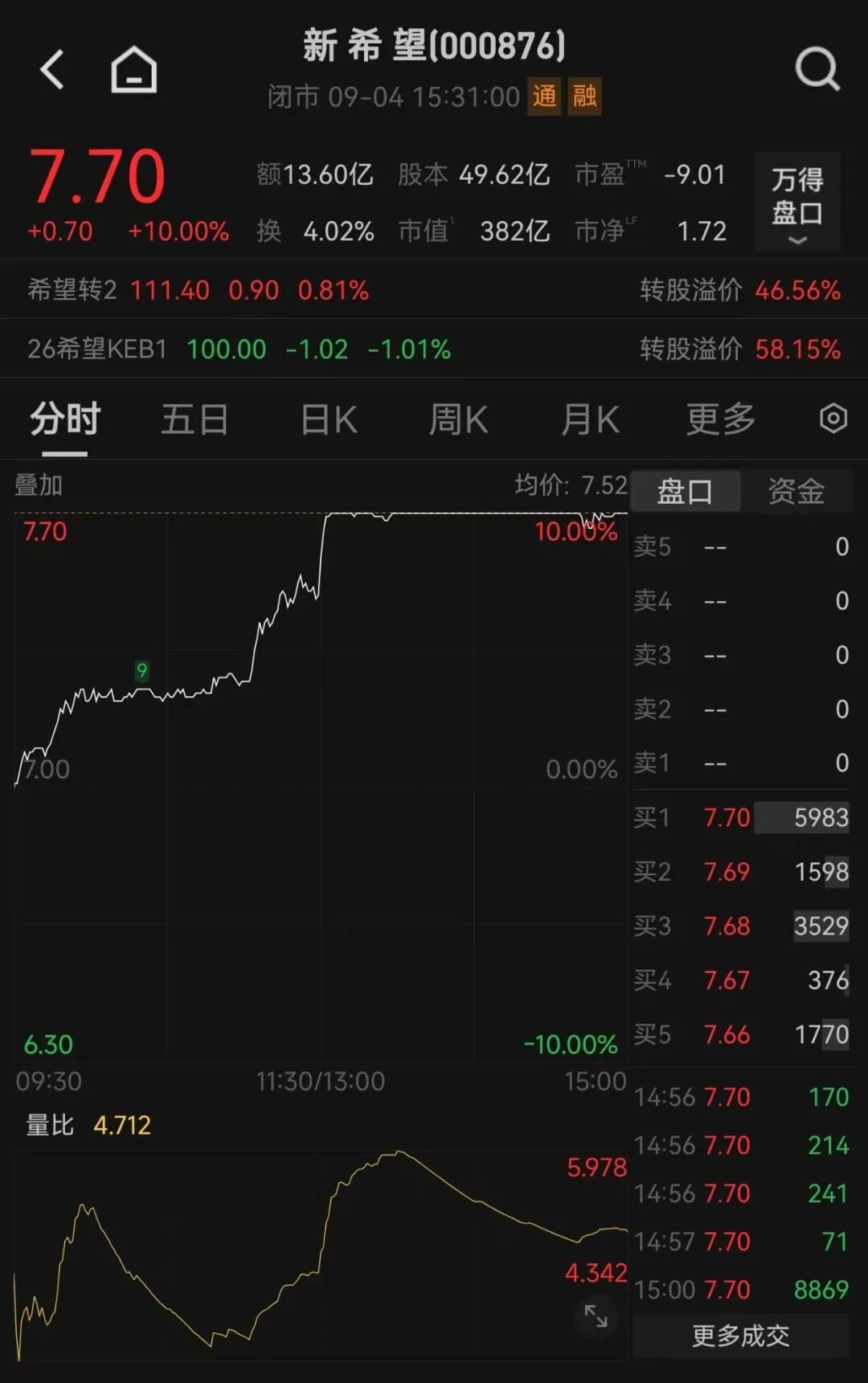Expand the chart to full screen
This screenshot has height=1383, width=868.
tap(596, 1316)
